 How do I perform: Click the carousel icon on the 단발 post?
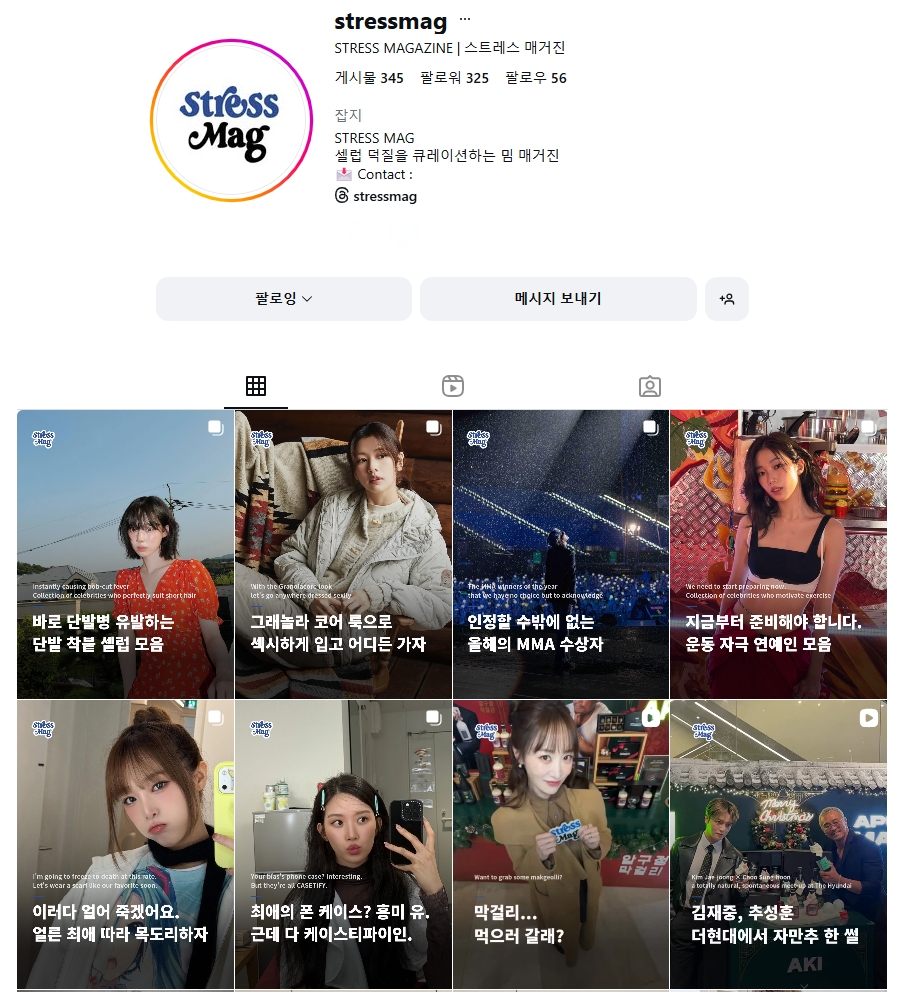[215, 427]
